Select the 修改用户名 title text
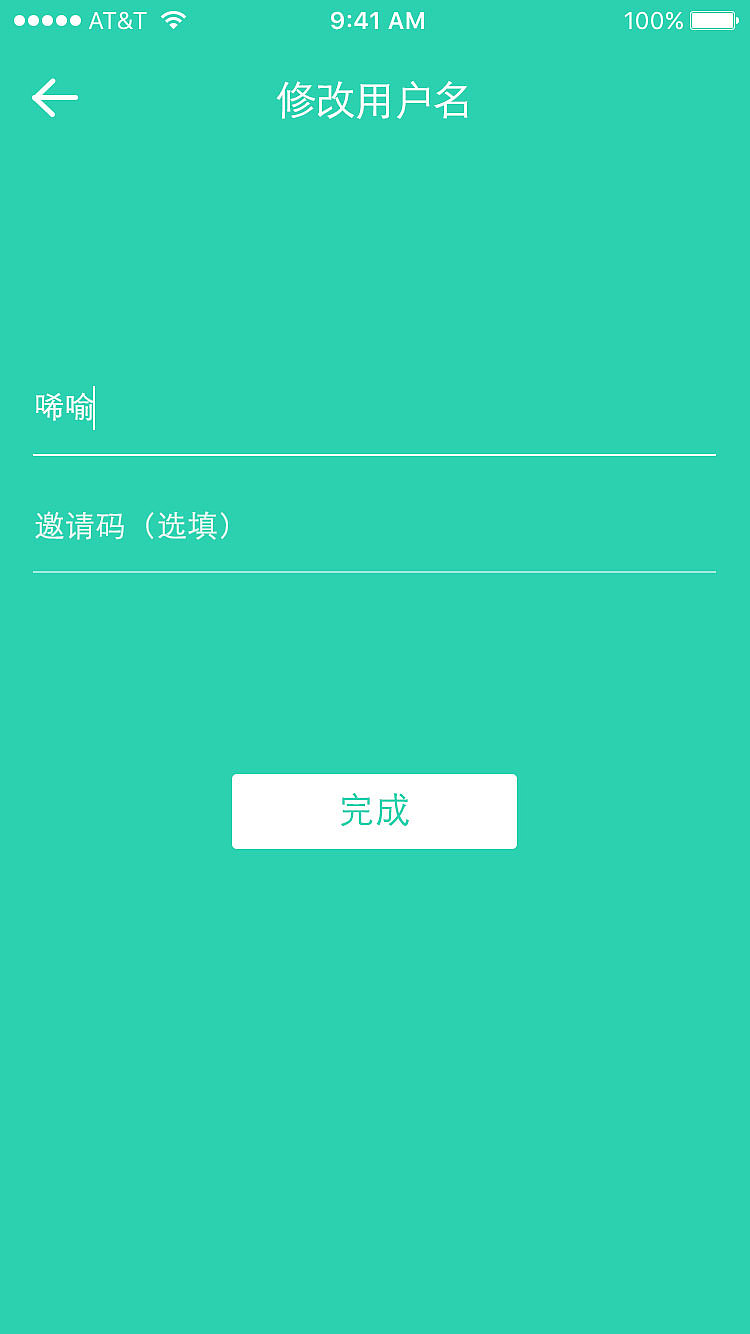The image size is (750, 1334). (x=374, y=100)
